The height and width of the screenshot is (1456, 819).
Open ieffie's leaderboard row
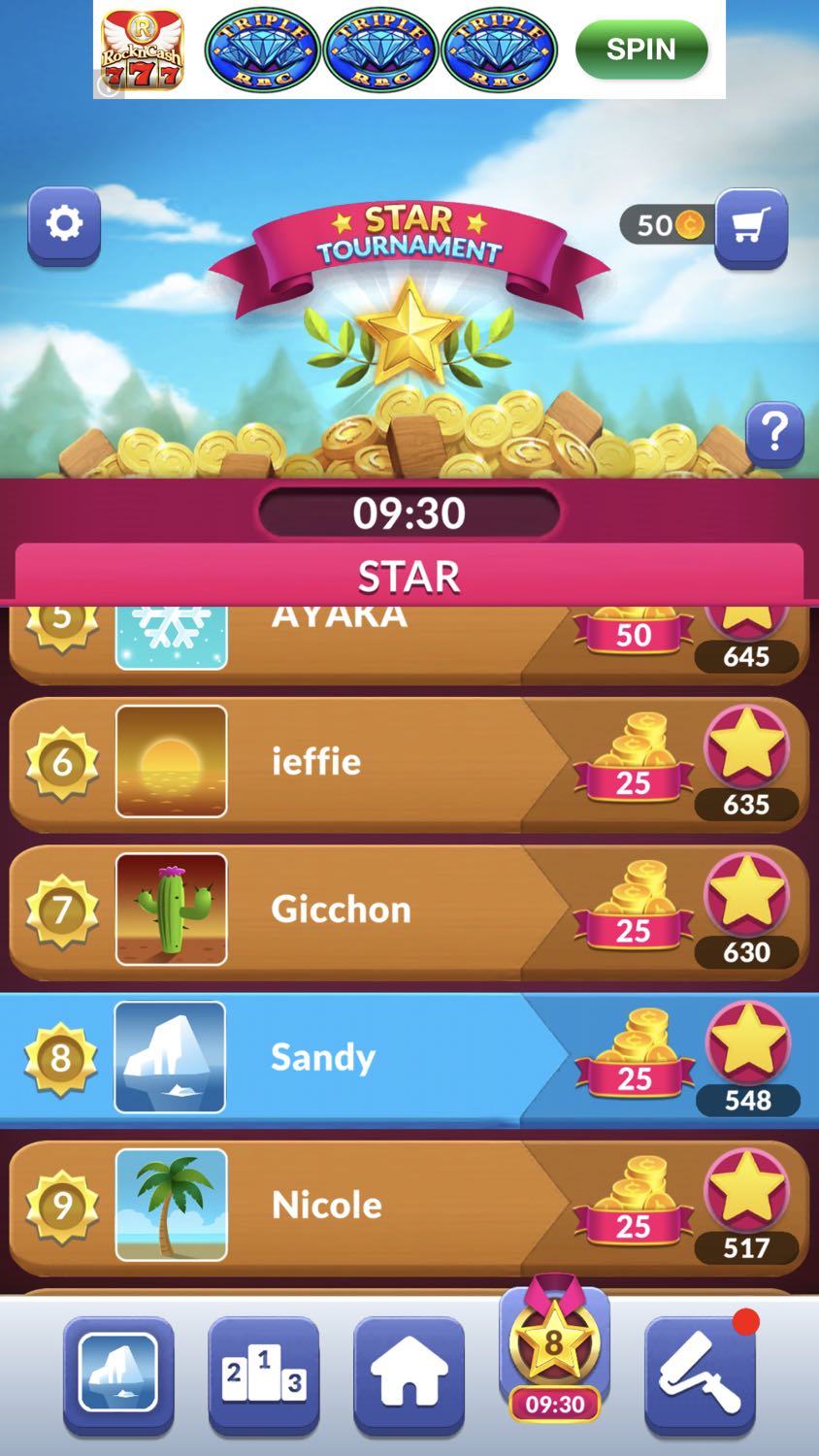(x=409, y=764)
